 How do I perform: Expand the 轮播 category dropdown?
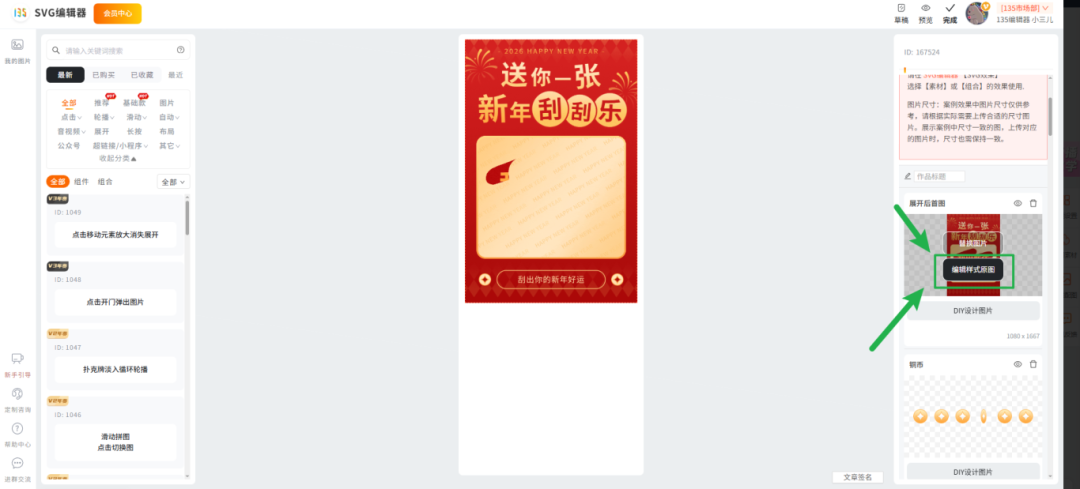pyautogui.click(x=103, y=117)
